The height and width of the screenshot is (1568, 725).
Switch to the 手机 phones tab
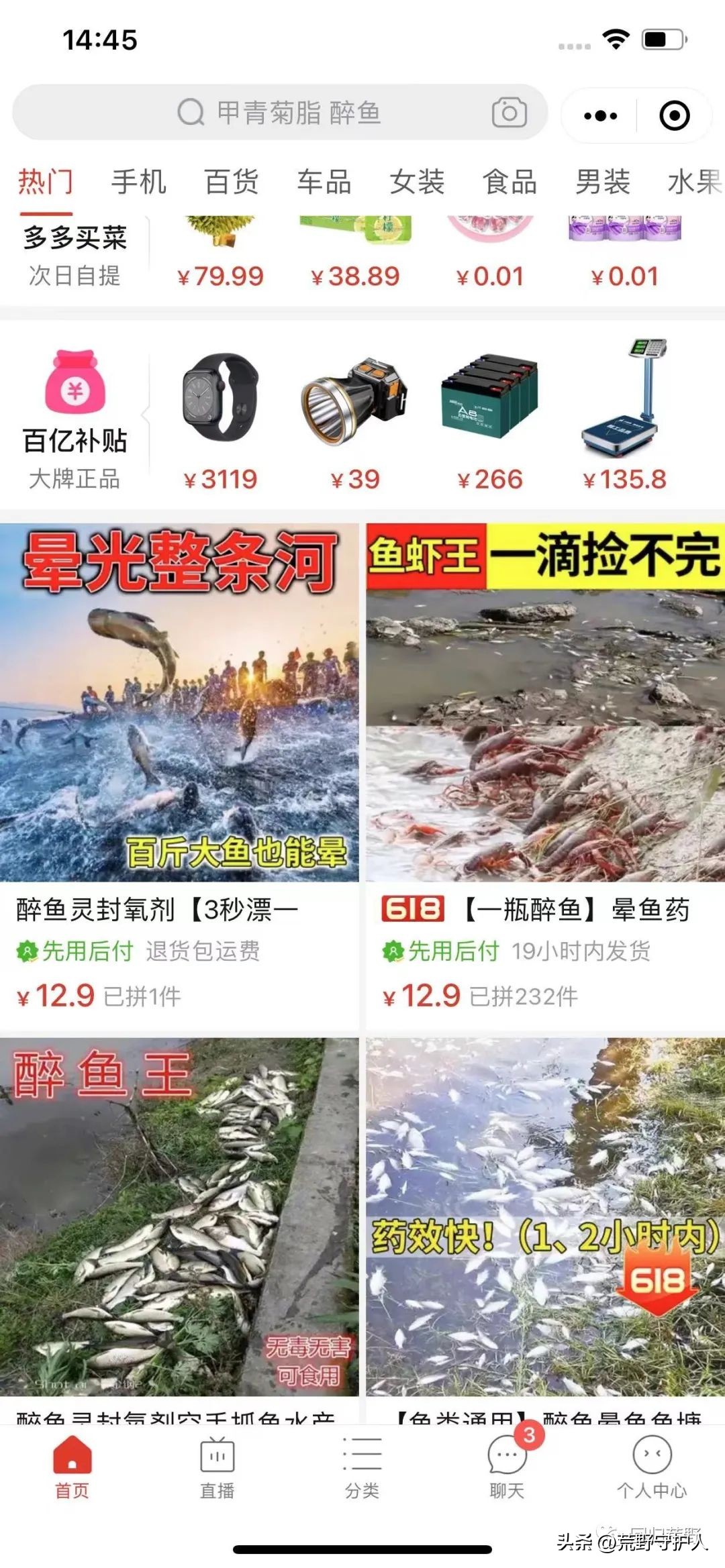pos(139,183)
